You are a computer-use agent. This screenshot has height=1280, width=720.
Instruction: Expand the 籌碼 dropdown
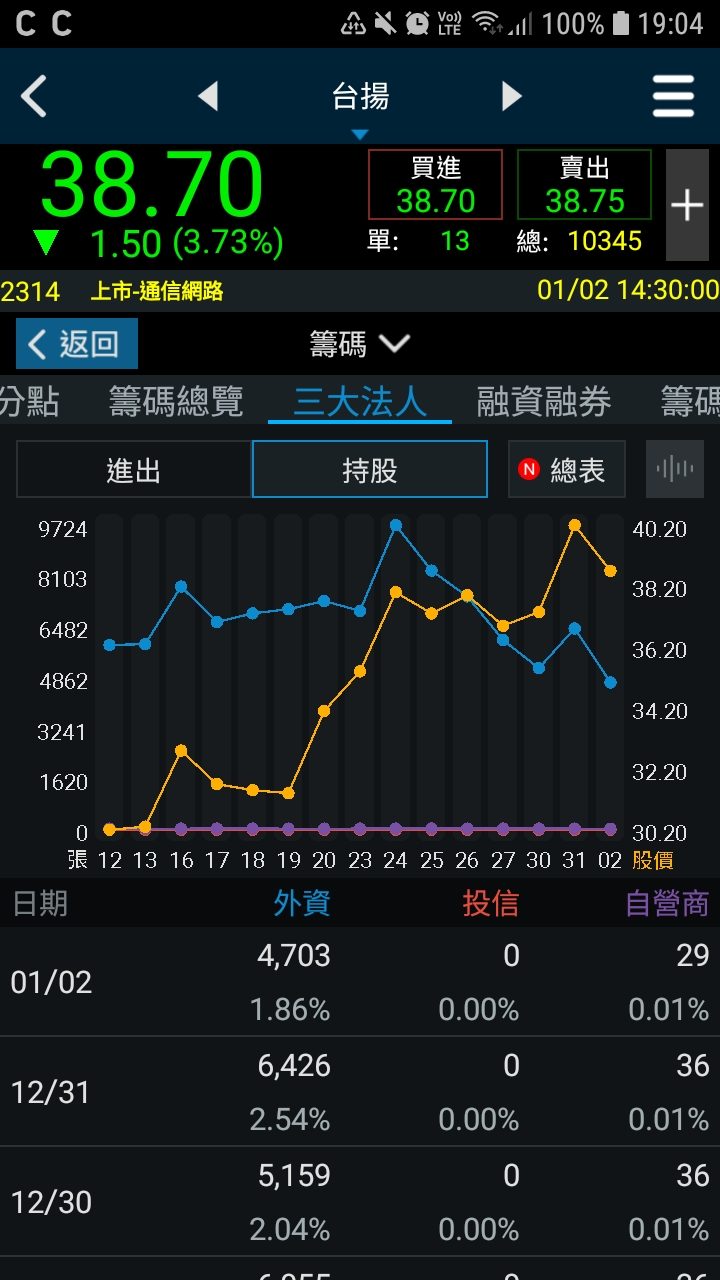[x=360, y=344]
